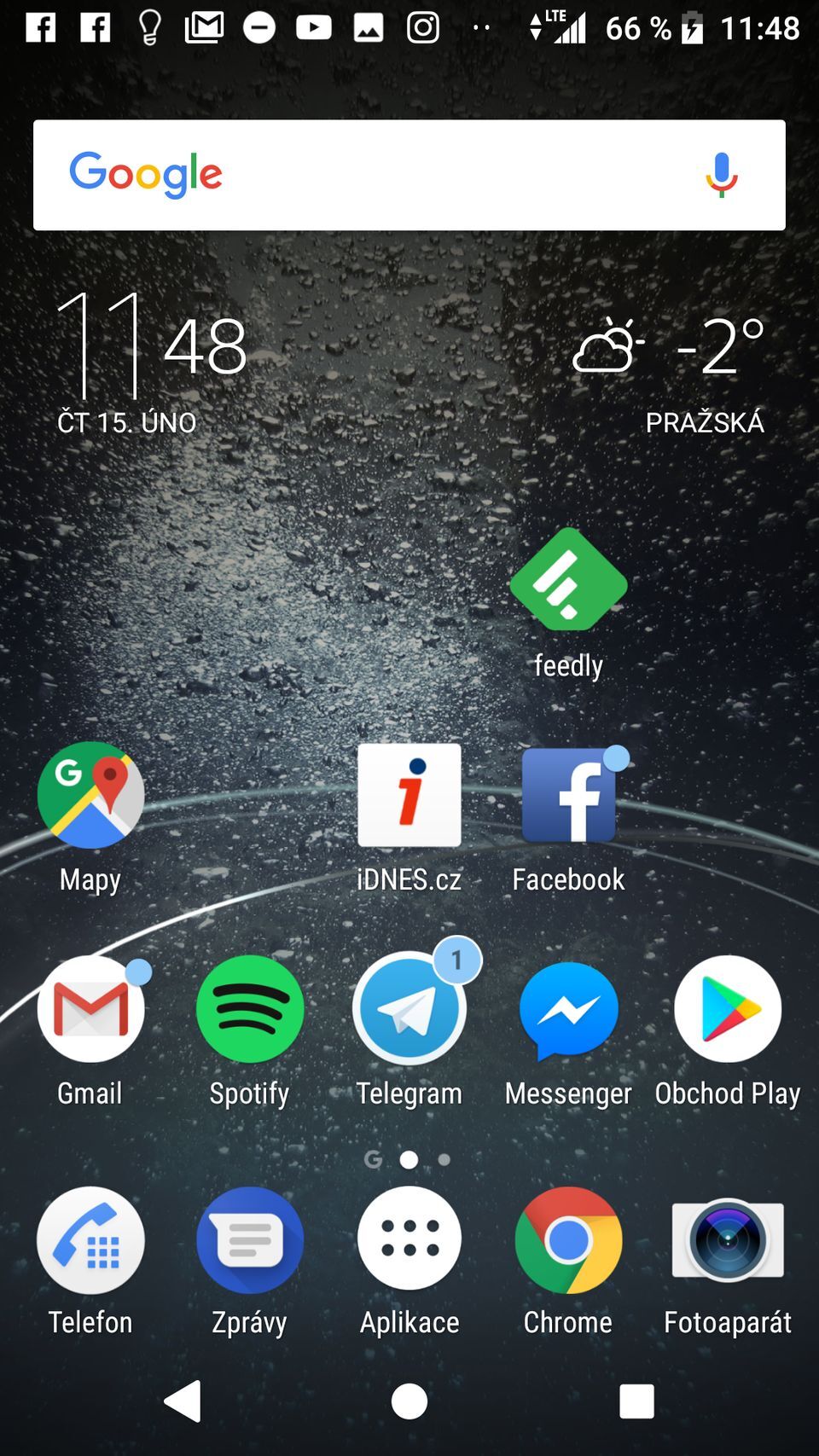Launch Gmail
Image resolution: width=819 pixels, height=1456 pixels.
pyautogui.click(x=90, y=1009)
